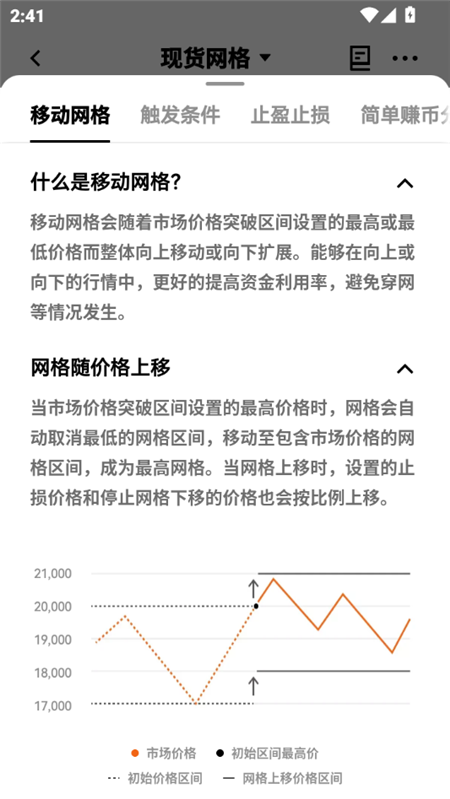The image size is (450, 799).
Task: Switch to the 触发条件 tab
Action: [180, 115]
